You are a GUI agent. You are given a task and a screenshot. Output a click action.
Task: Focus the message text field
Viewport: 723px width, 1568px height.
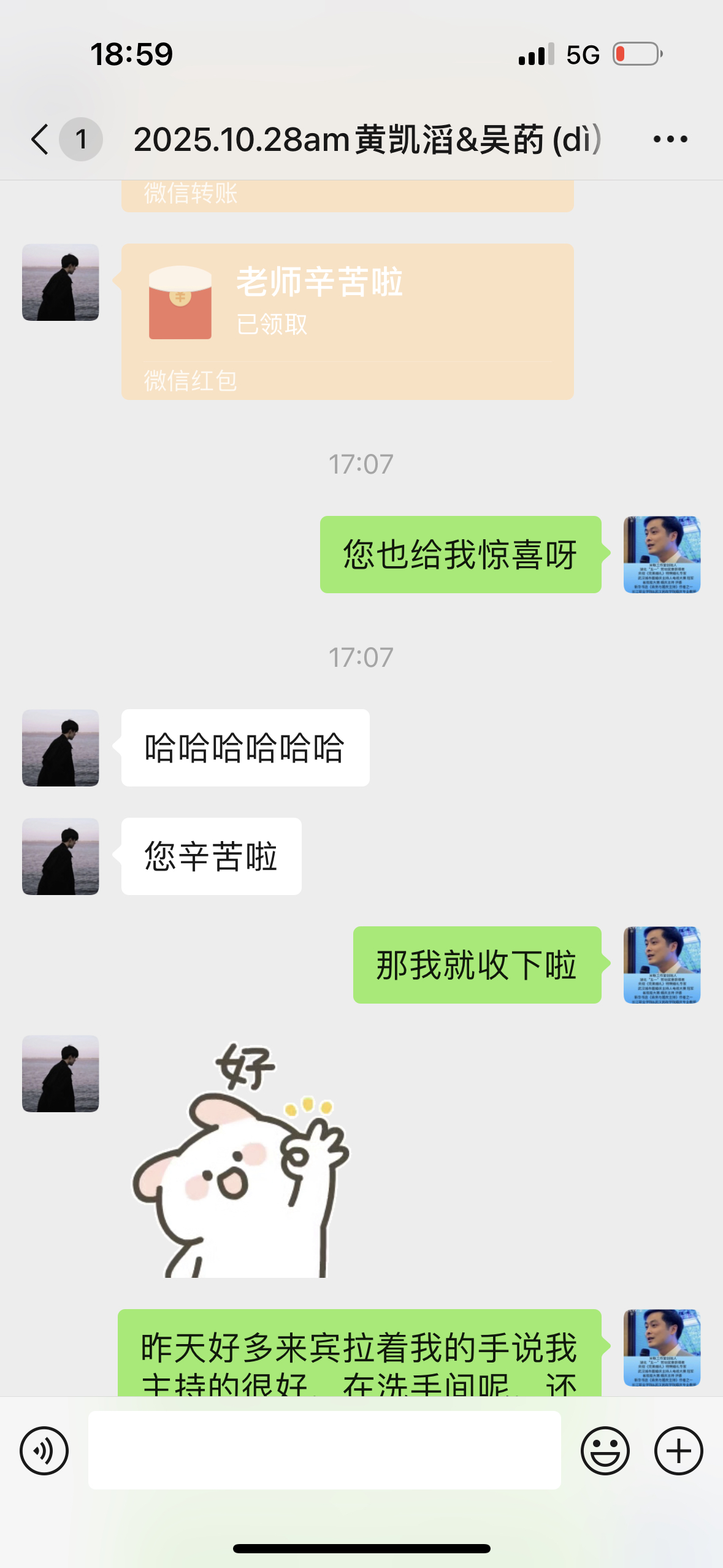(324, 1450)
